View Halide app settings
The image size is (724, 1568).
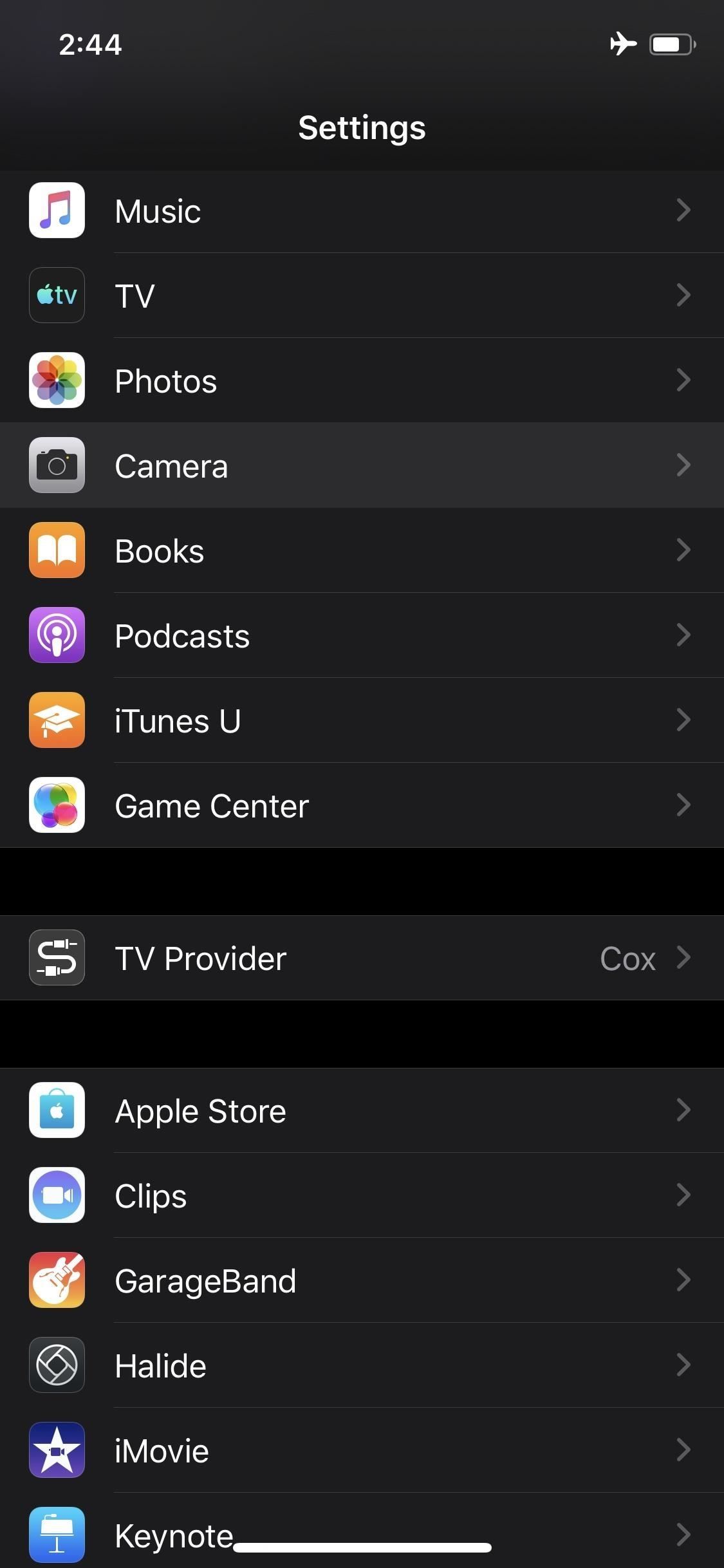tap(360, 1365)
